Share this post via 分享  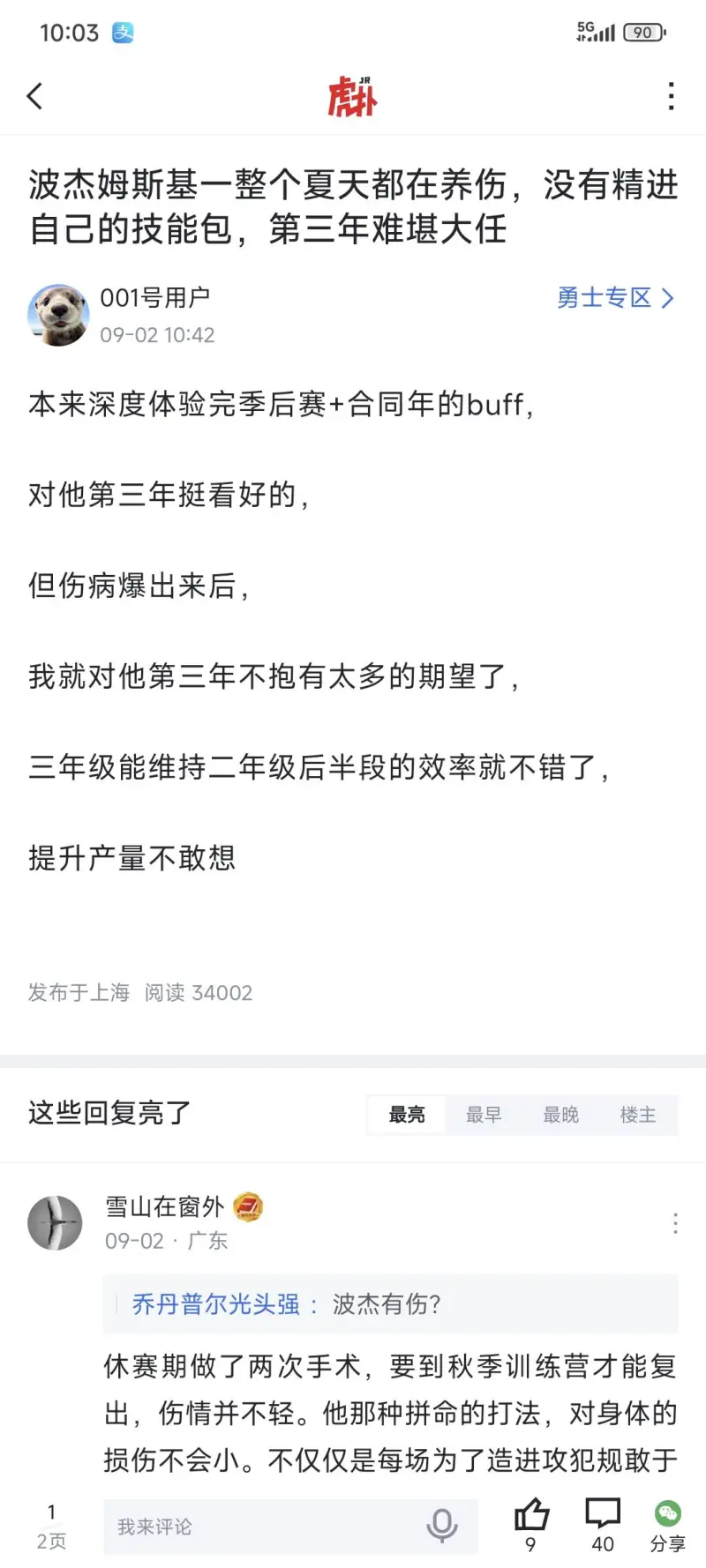(668, 1526)
